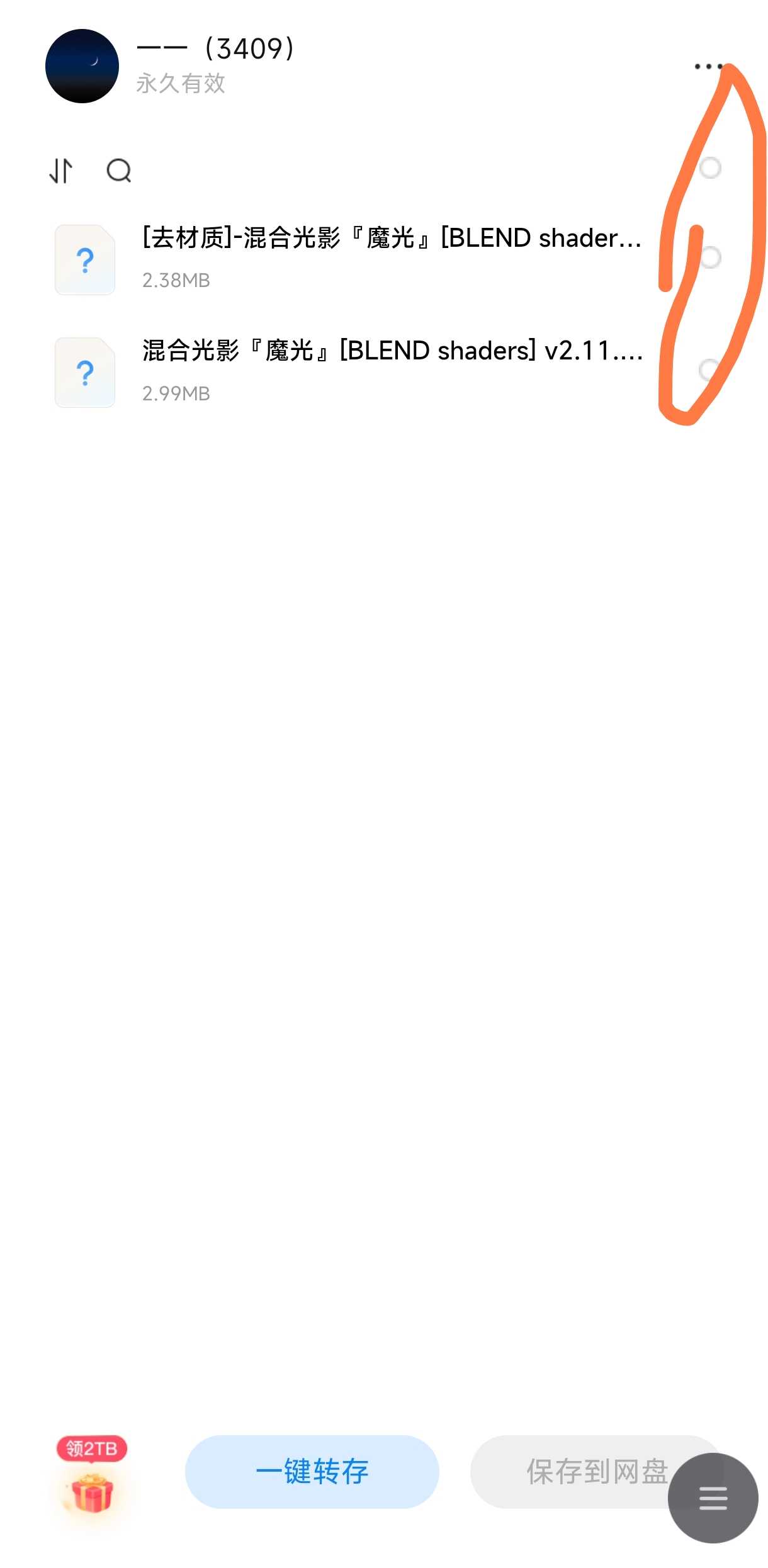Tap the 一键转存 button
768x1568 pixels.
point(312,1471)
